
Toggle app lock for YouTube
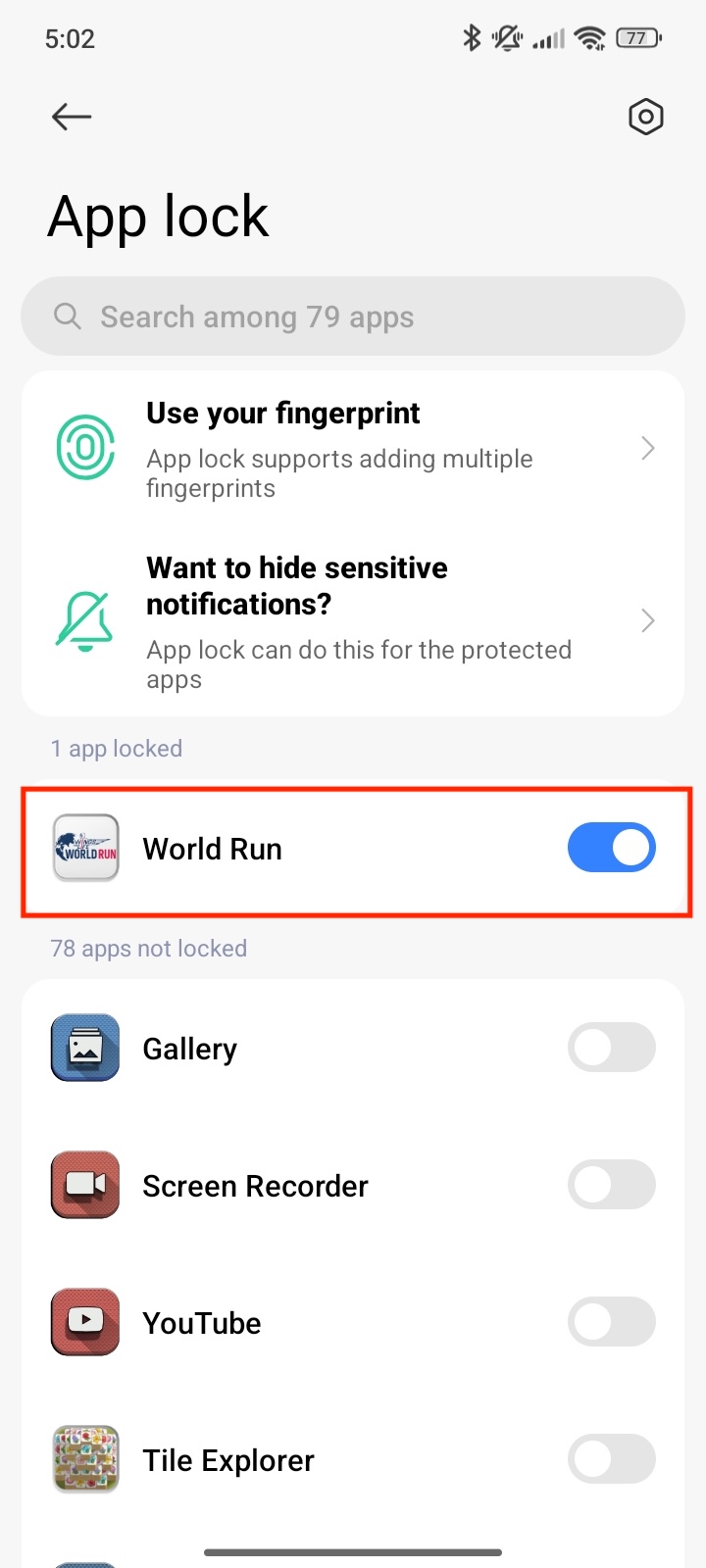pos(611,1322)
